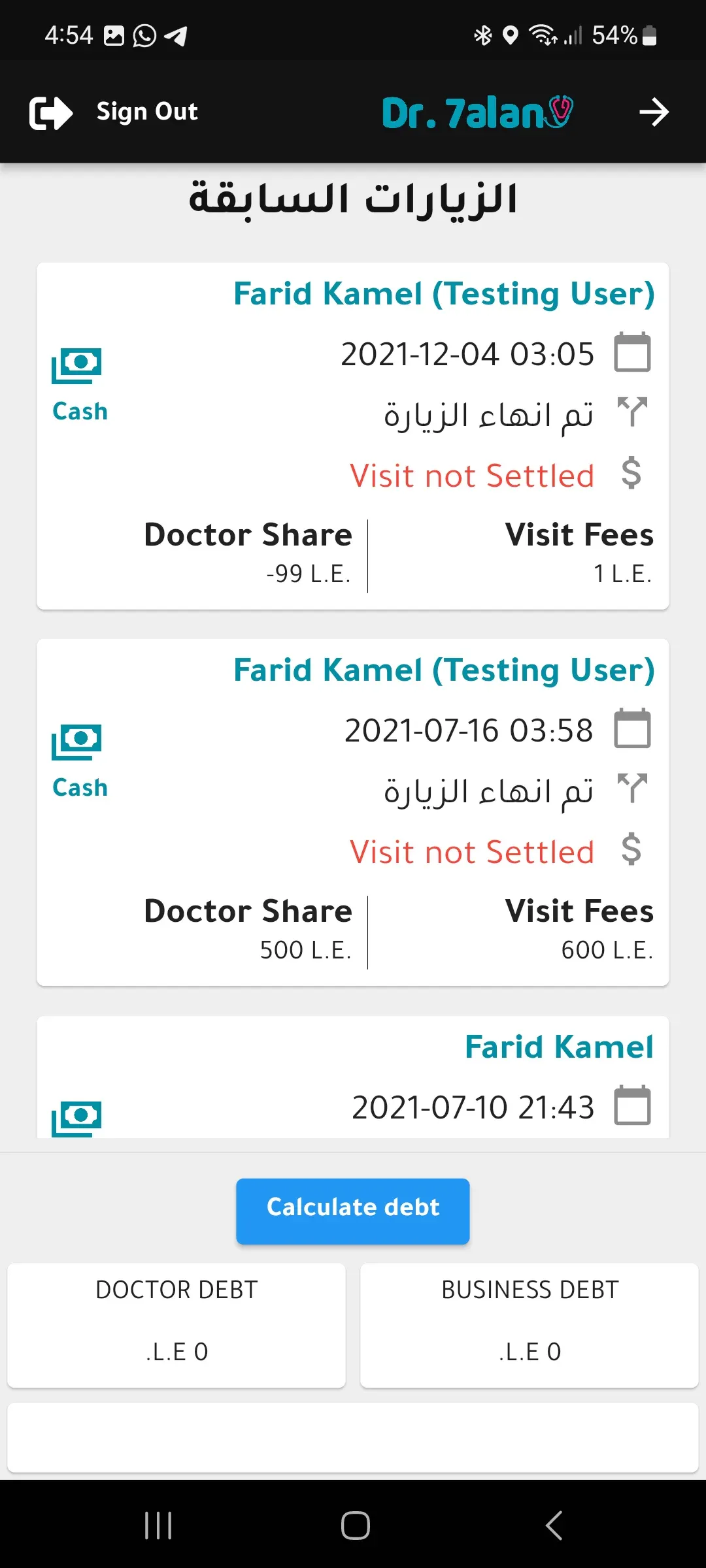Tap Calculate debt

tap(353, 1211)
